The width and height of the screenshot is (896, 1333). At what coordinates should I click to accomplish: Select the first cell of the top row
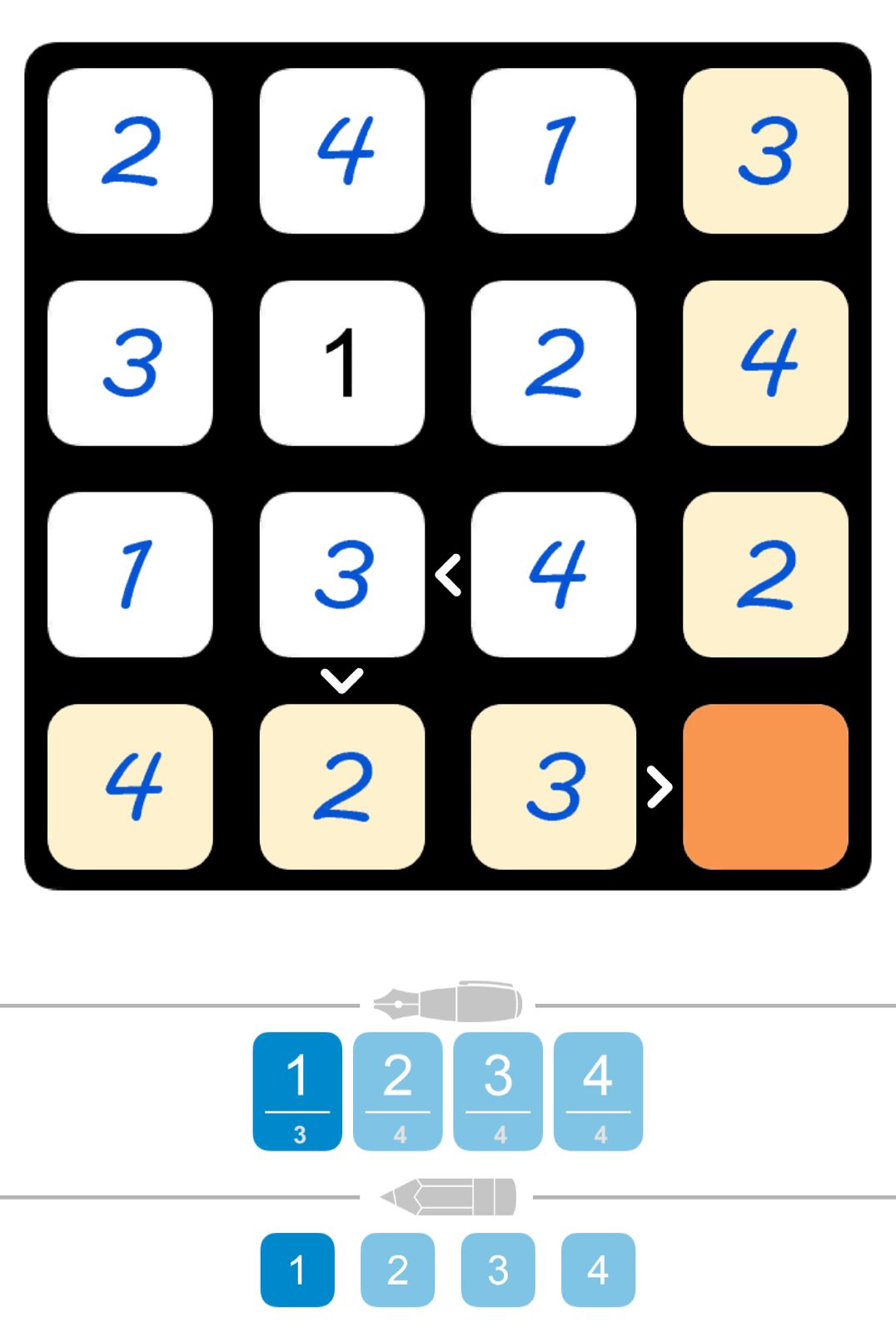130,151
